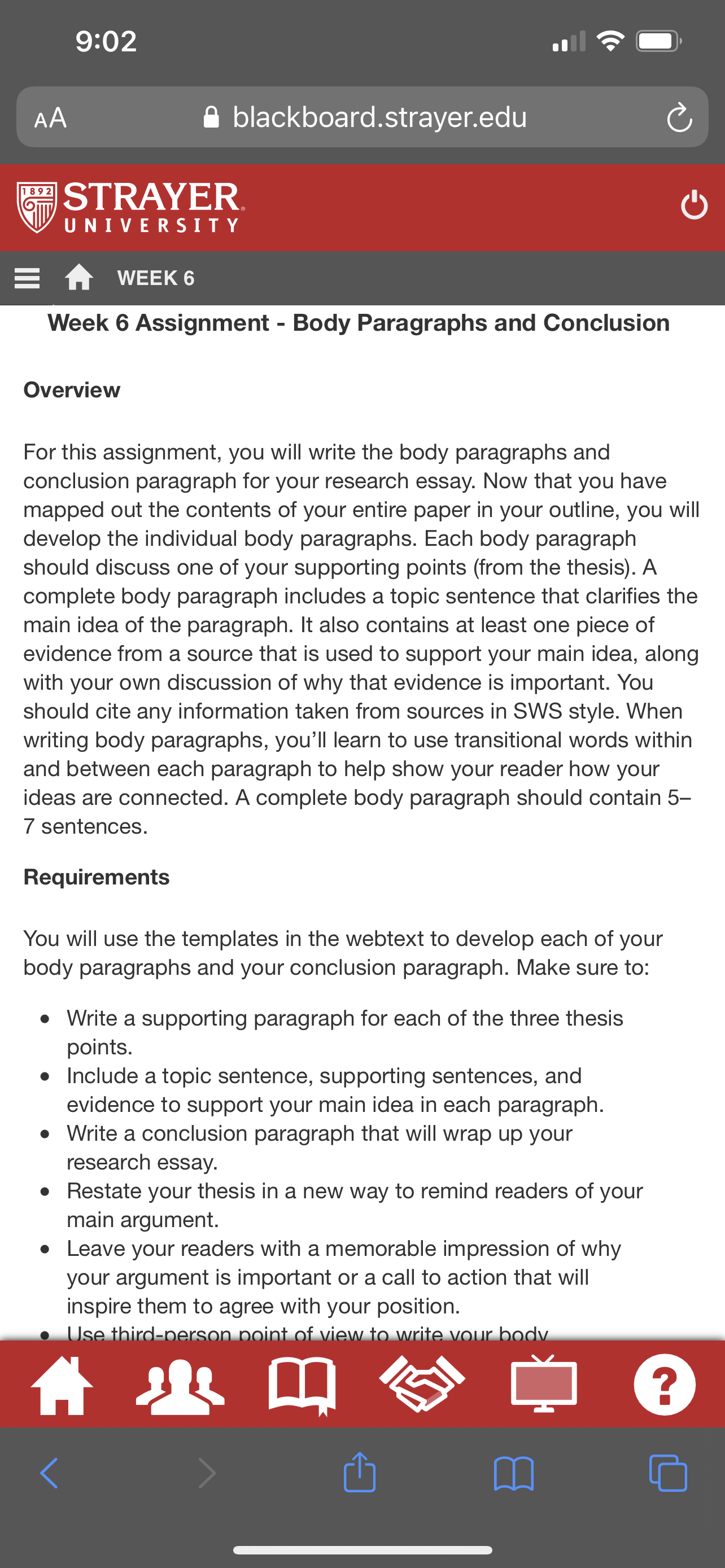Open the TV screen icon in the red bar
Viewport: 725px width, 1568px height.
coord(544,1383)
